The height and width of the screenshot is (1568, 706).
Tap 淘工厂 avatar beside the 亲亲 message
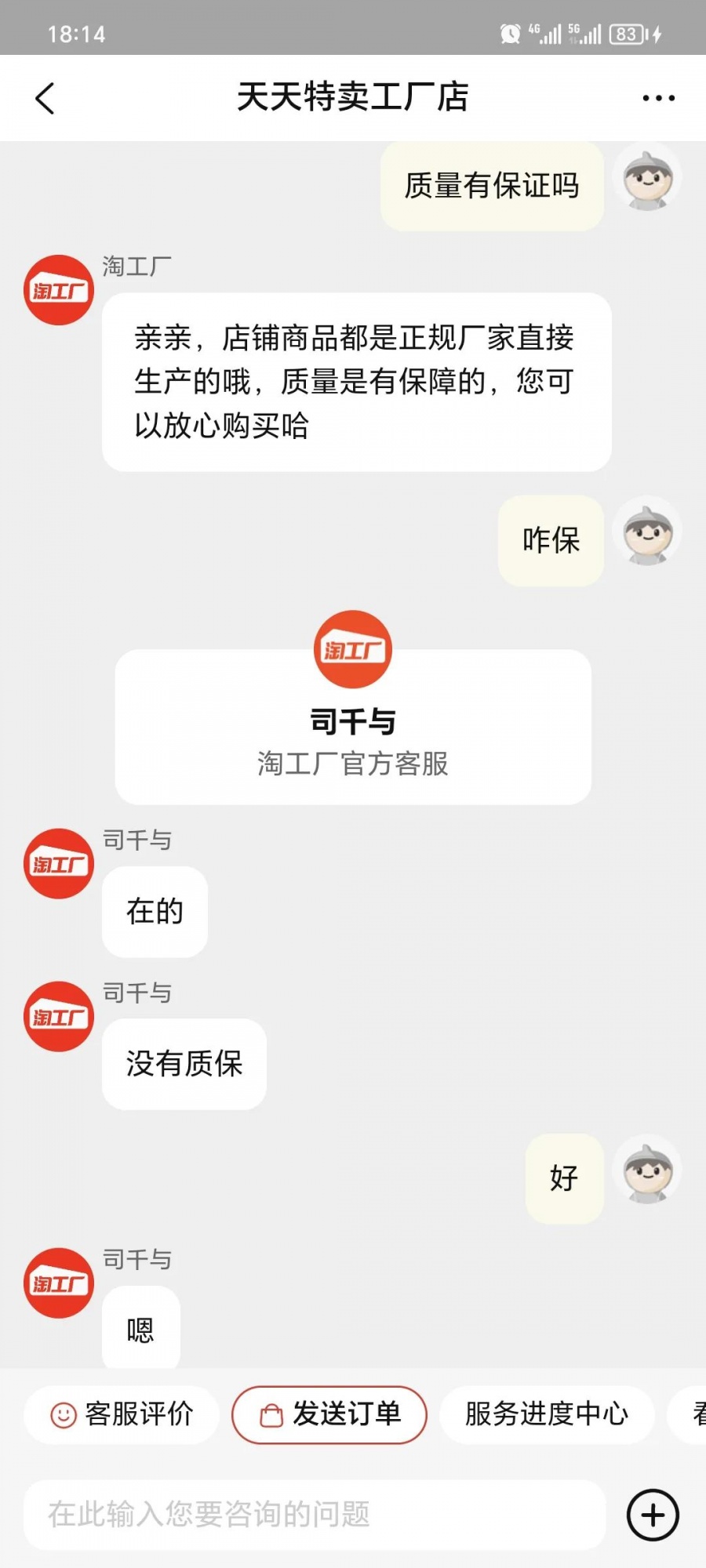(59, 290)
